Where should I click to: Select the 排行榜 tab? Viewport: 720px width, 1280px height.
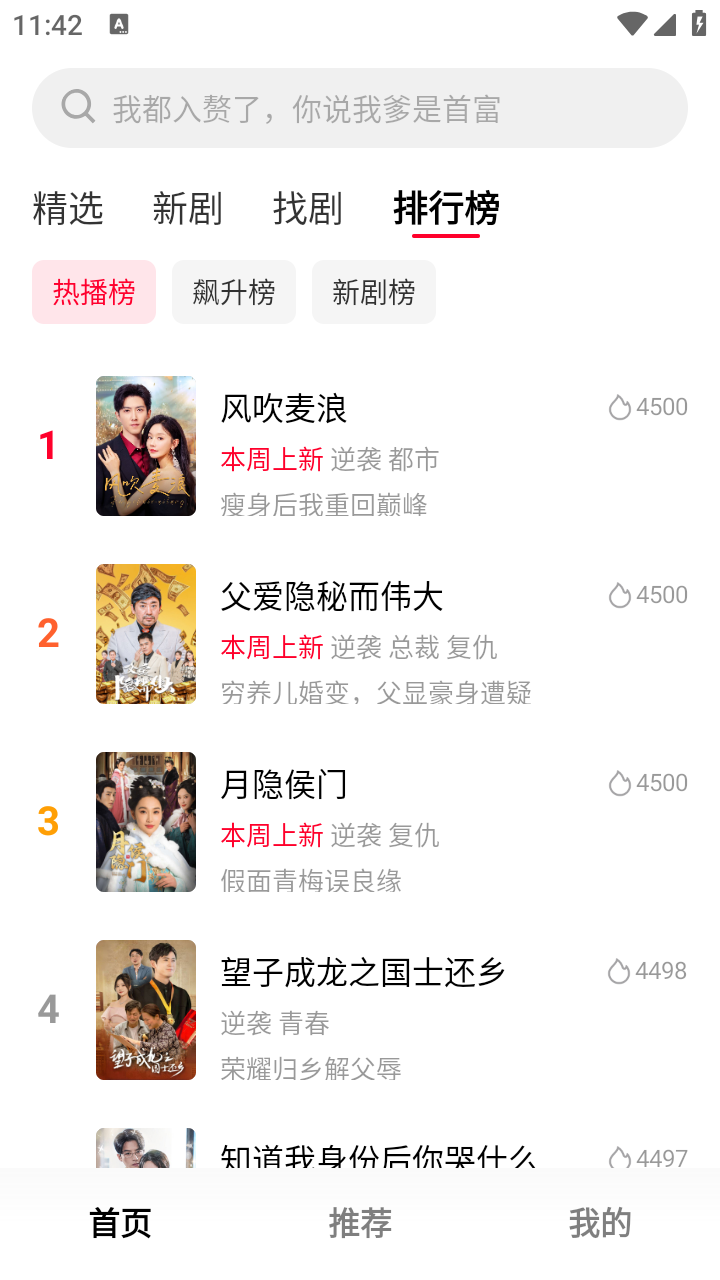pyautogui.click(x=449, y=209)
